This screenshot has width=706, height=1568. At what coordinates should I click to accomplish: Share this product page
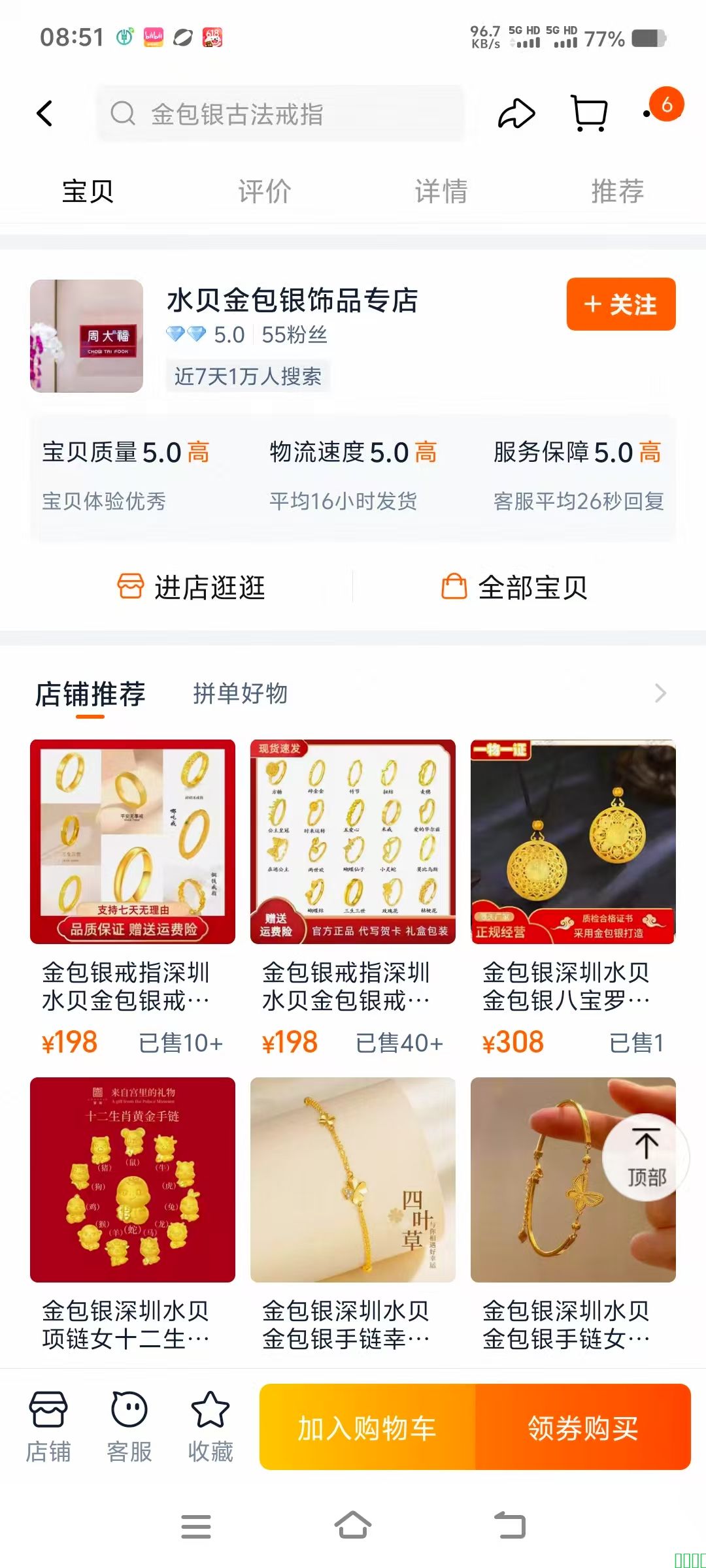click(516, 114)
